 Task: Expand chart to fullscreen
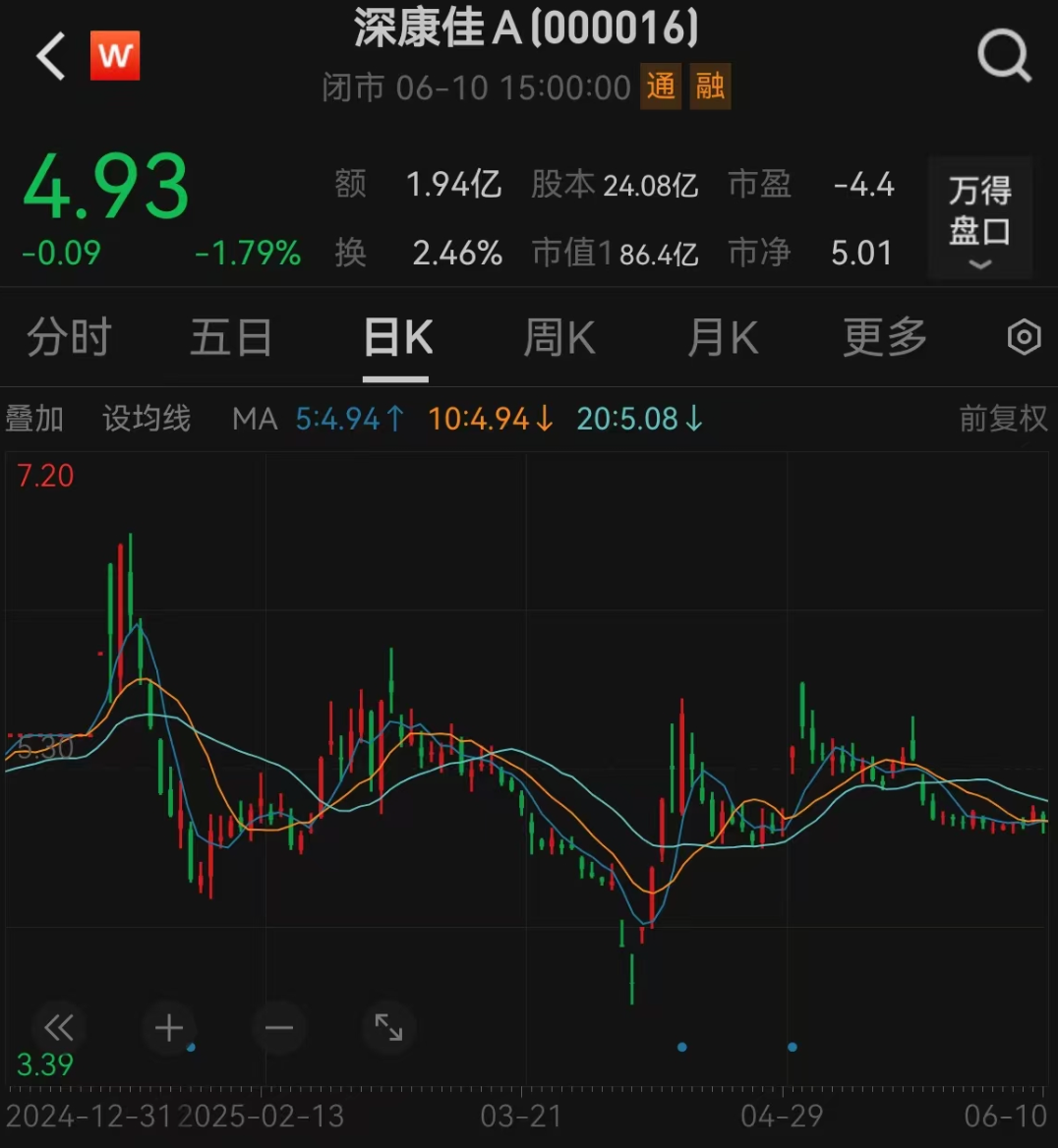388,1028
